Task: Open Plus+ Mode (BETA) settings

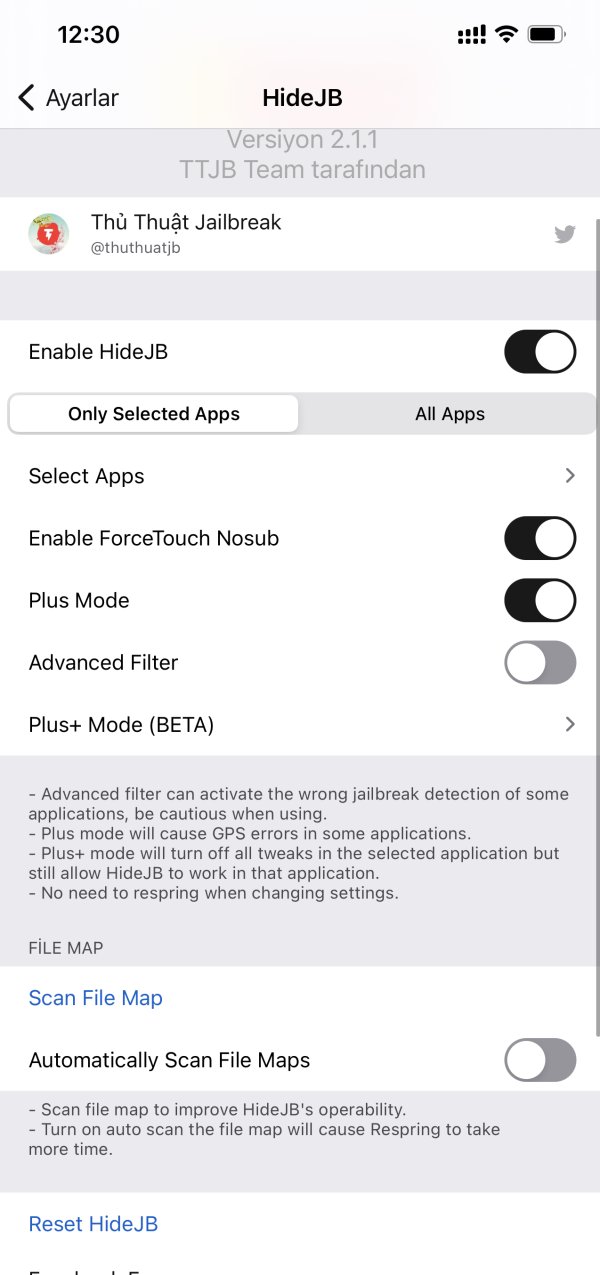Action: pyautogui.click(x=300, y=724)
